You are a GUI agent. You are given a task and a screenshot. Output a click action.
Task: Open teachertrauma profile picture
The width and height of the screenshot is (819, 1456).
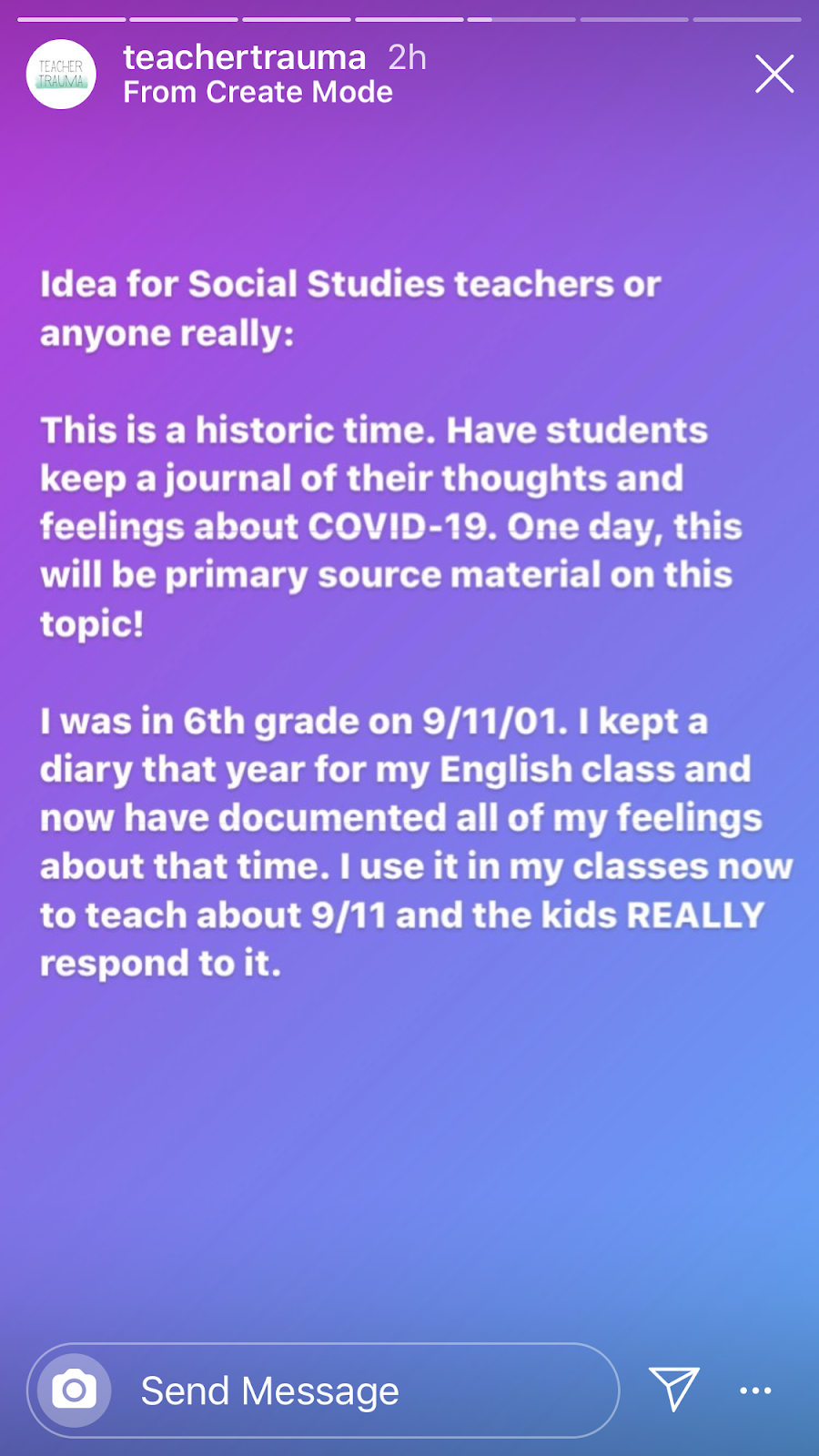point(61,75)
